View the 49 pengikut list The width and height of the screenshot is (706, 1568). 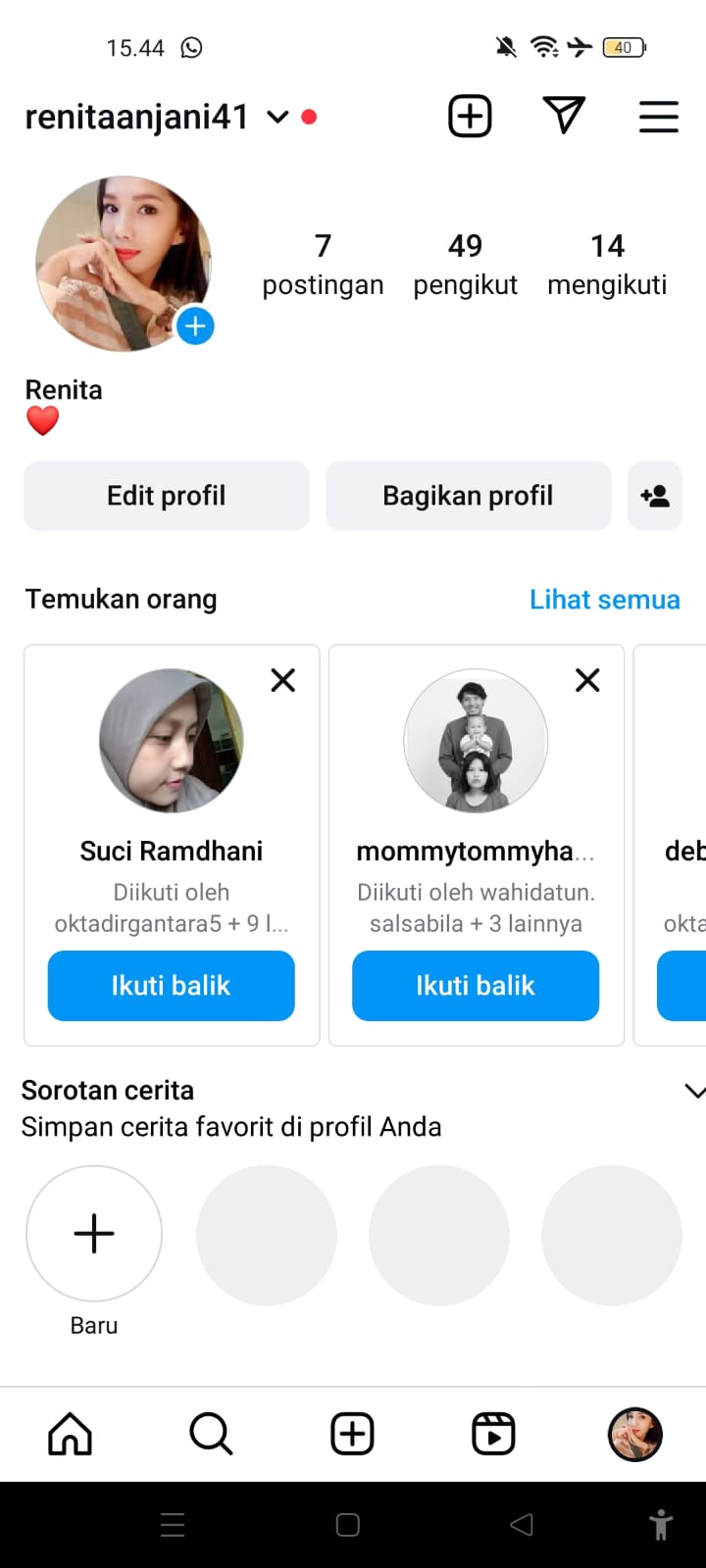465,264
